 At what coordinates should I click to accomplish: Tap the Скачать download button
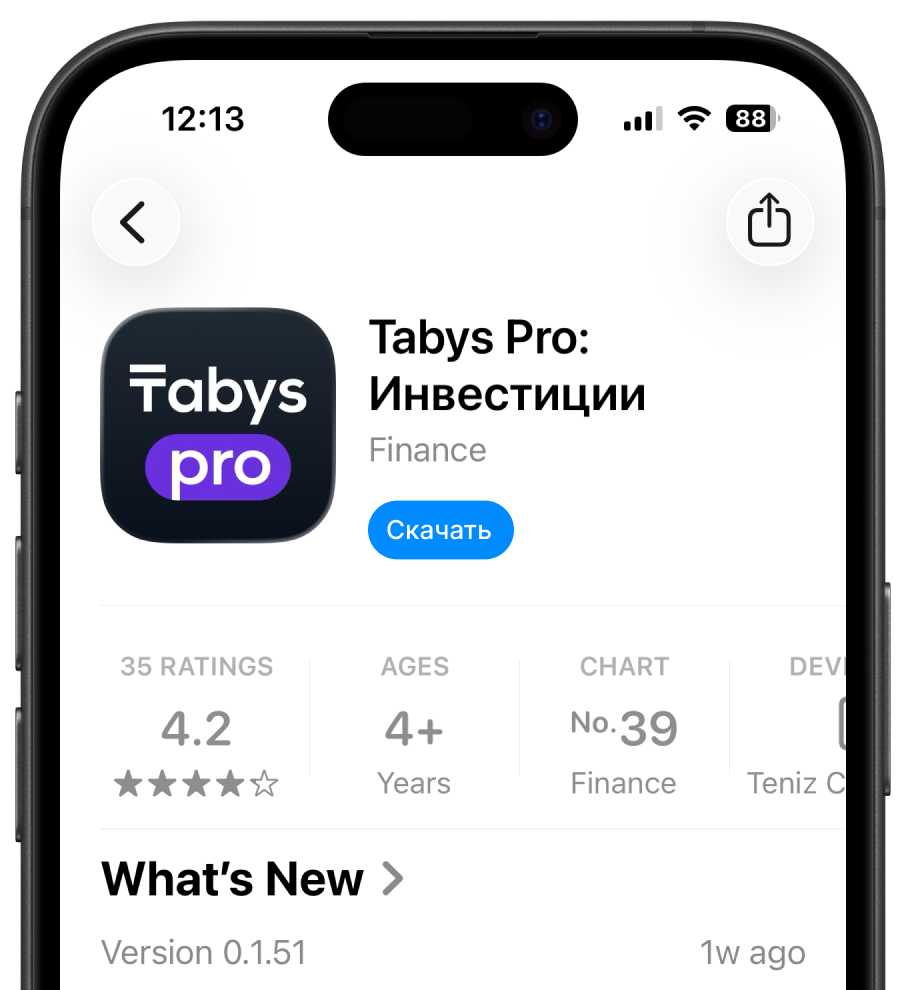click(x=440, y=530)
